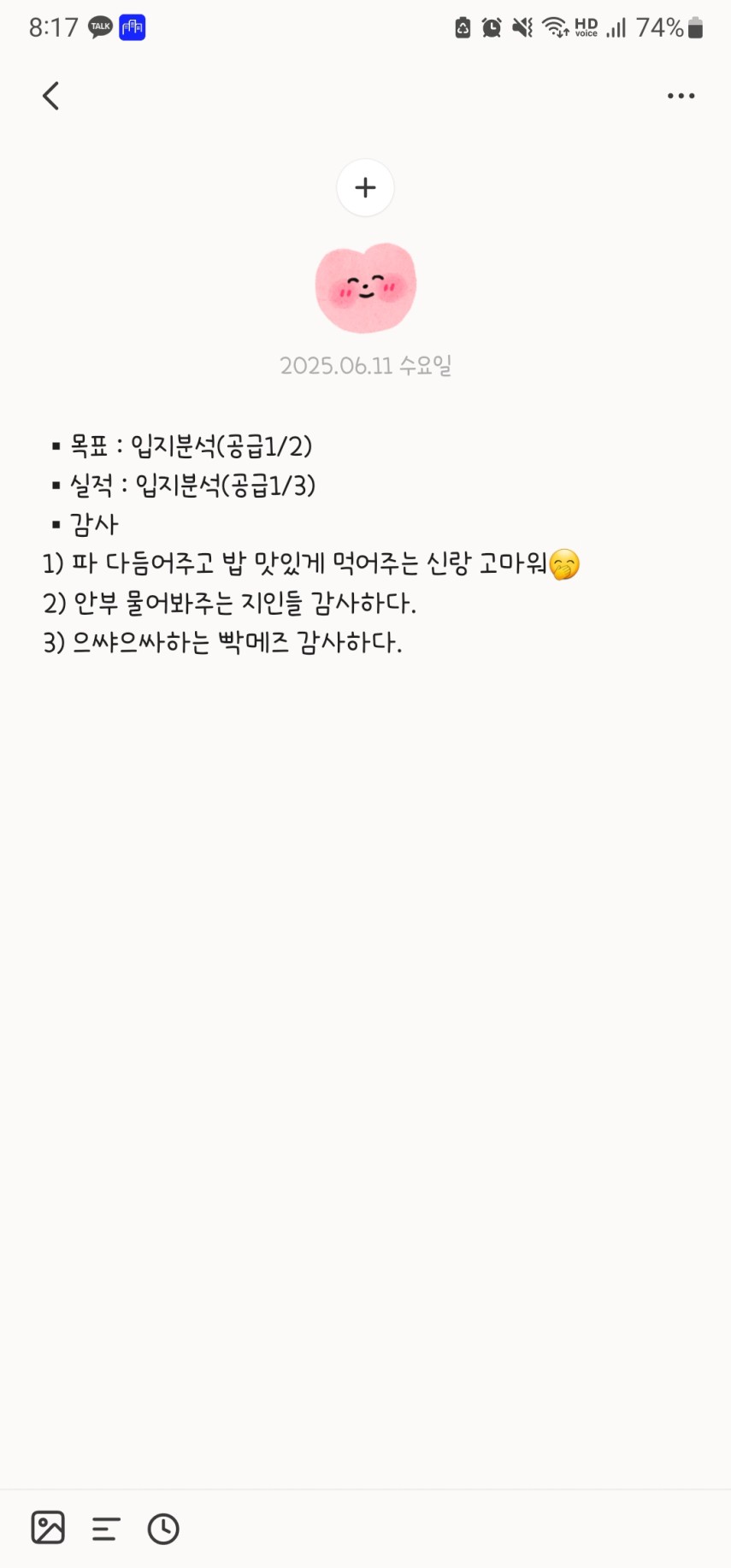731x1568 pixels.
Task: Open the three-dot overflow menu
Action: coord(681,96)
